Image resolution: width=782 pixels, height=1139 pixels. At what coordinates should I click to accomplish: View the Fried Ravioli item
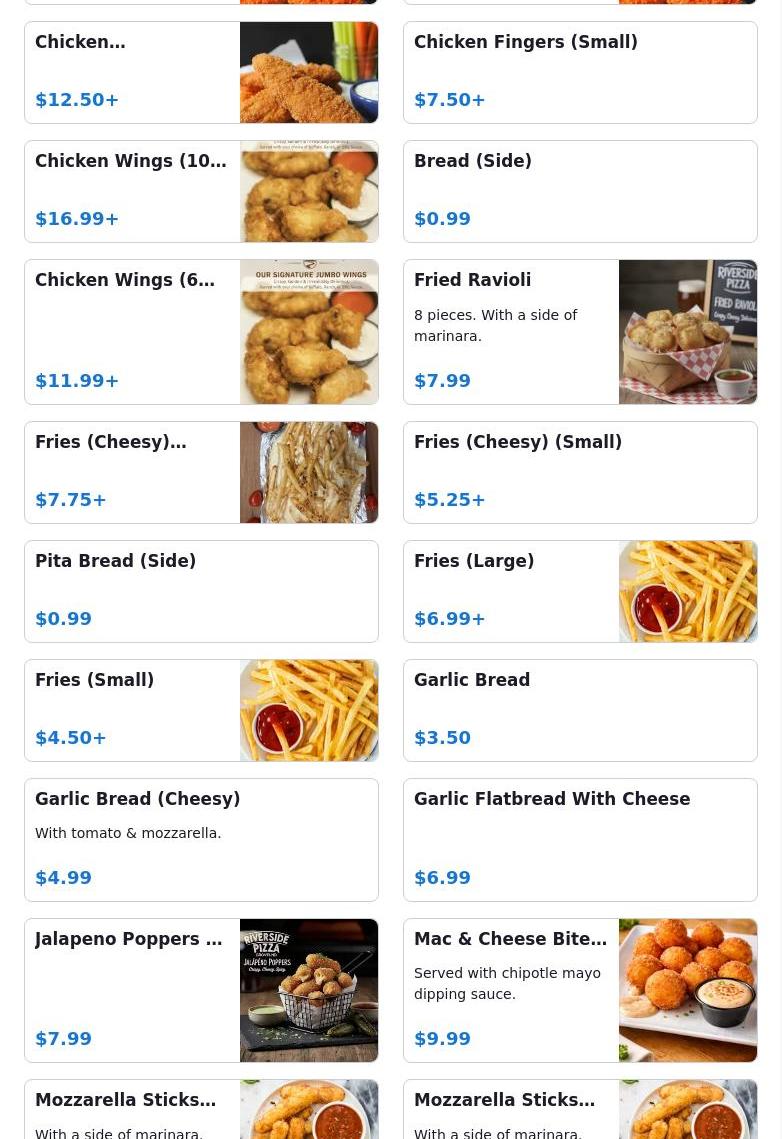[580, 332]
